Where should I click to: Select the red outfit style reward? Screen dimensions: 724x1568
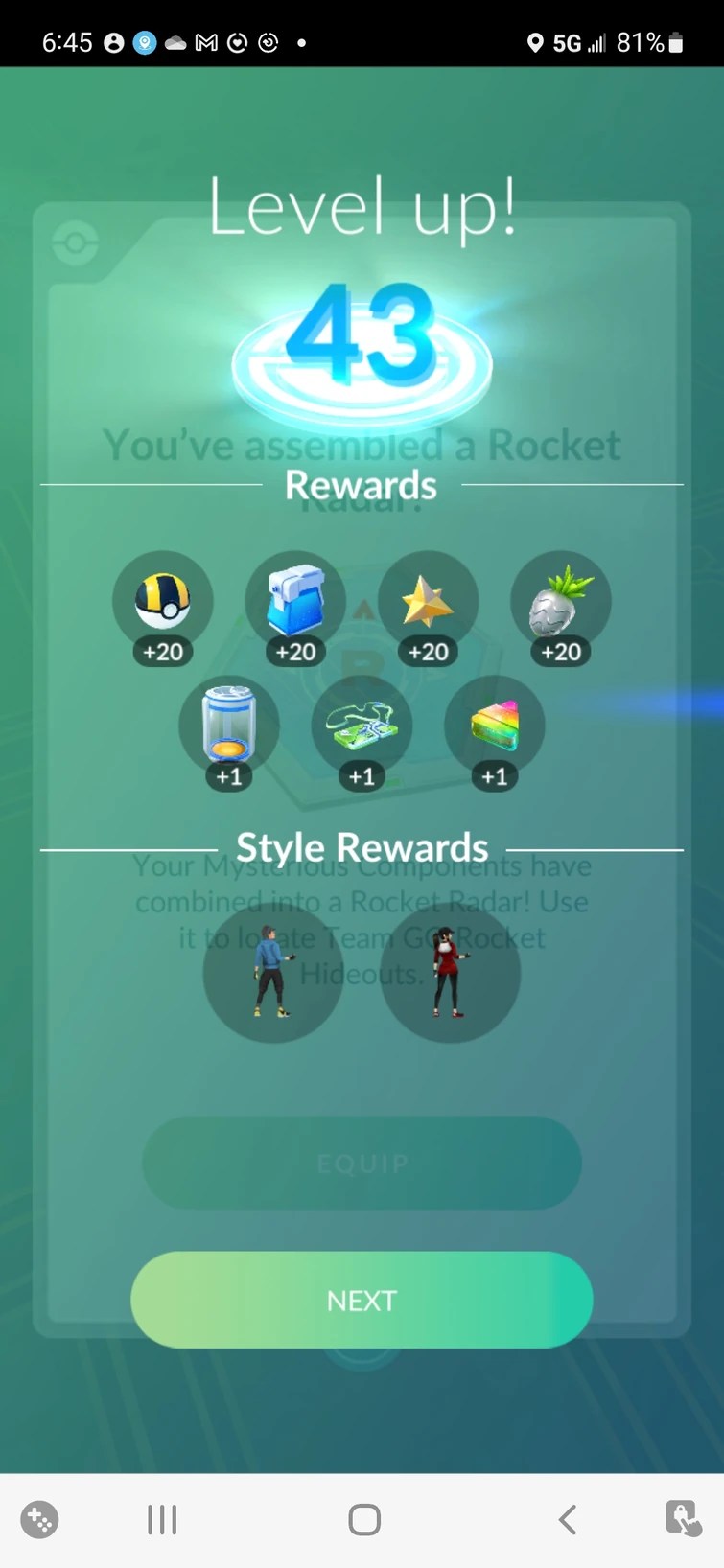449,972
